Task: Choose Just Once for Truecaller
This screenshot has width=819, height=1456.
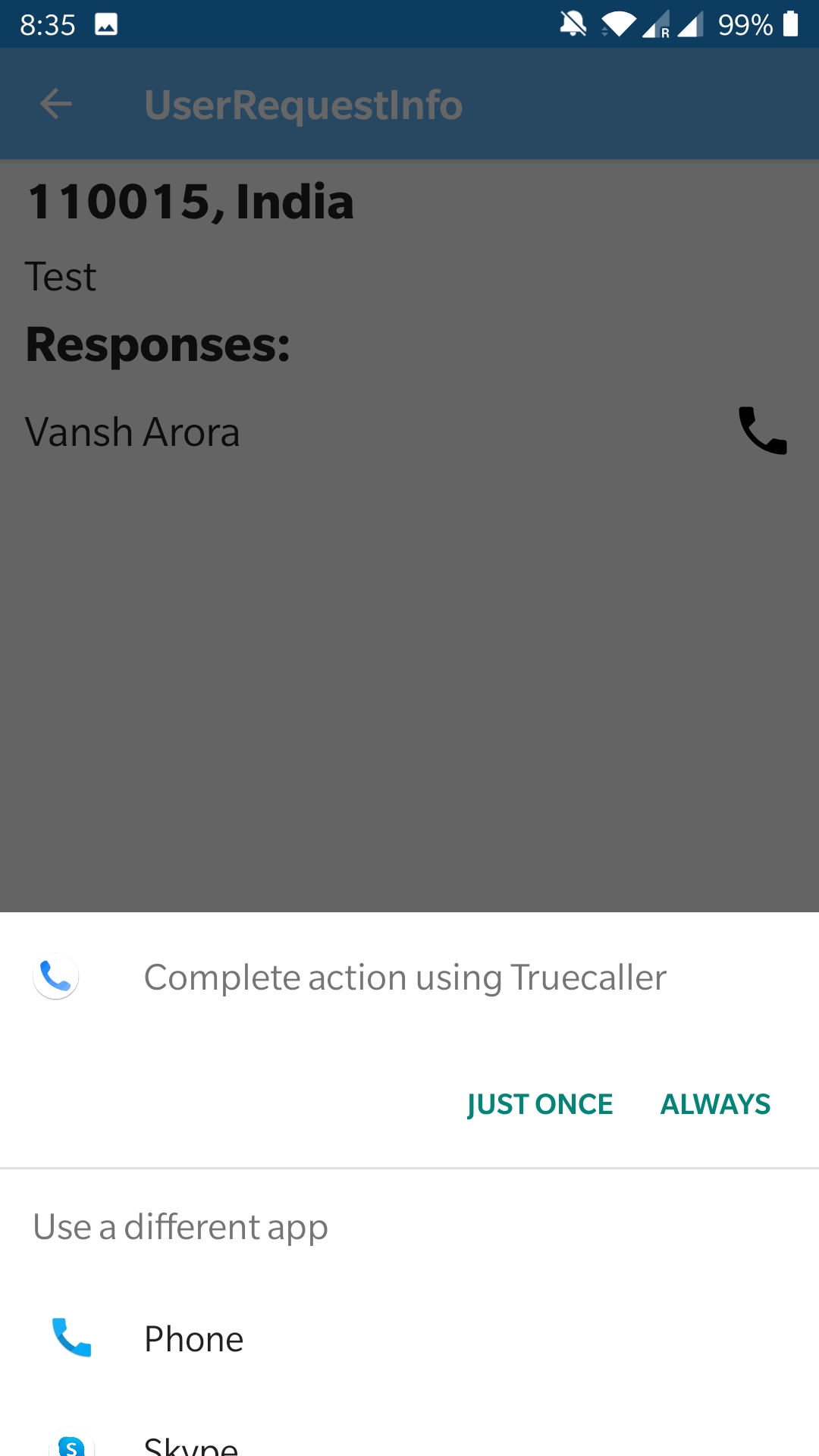Action: pyautogui.click(x=539, y=1104)
